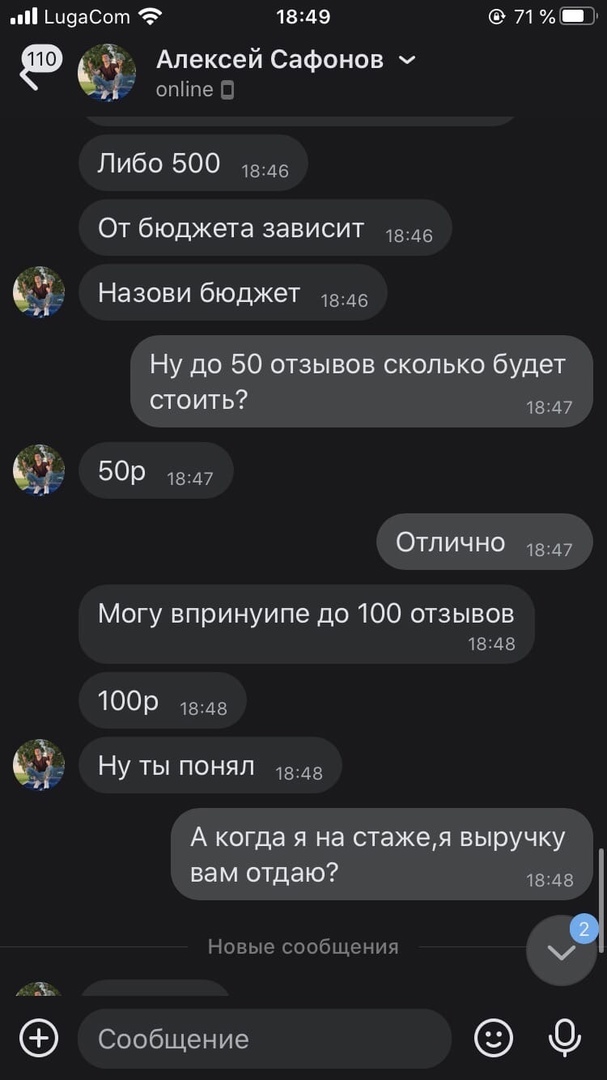The height and width of the screenshot is (1080, 607).
Task: Expand the Алексей Сафонов chat options dropdown
Action: pyautogui.click(x=407, y=60)
